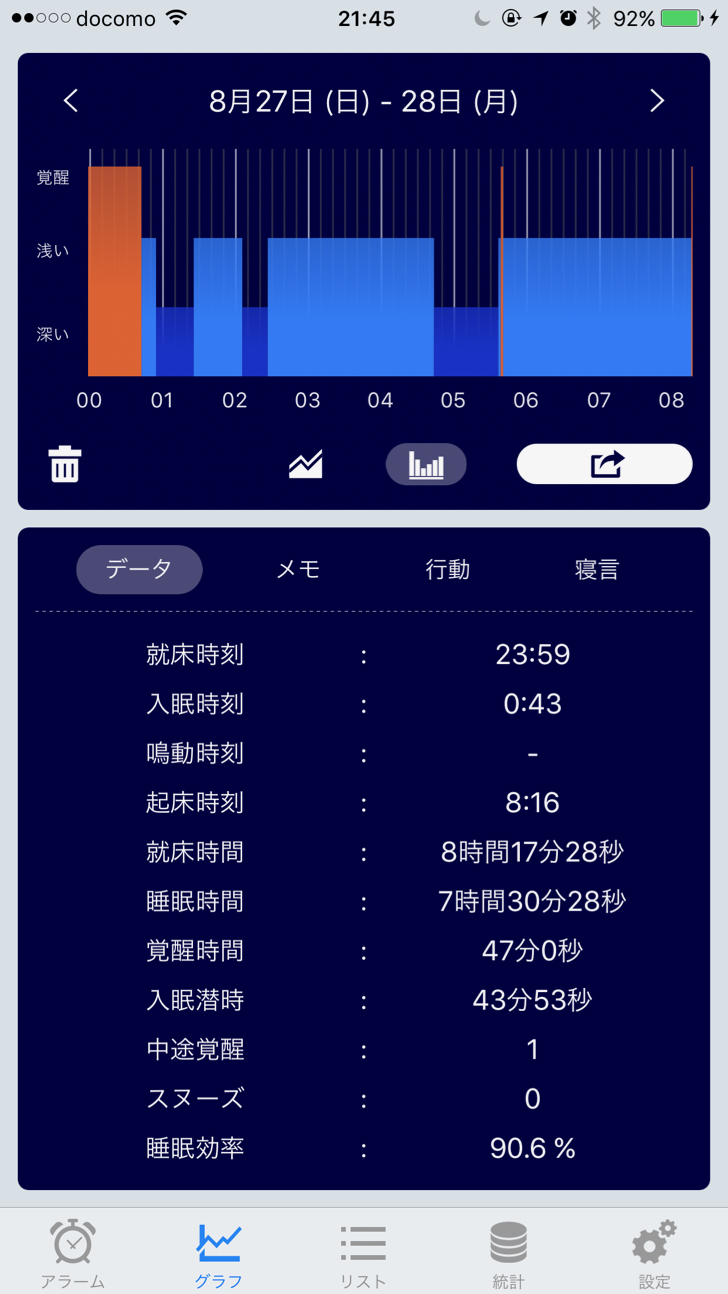Viewport: 728px width, 1294px height.
Task: Share the sleep graph
Action: point(604,465)
